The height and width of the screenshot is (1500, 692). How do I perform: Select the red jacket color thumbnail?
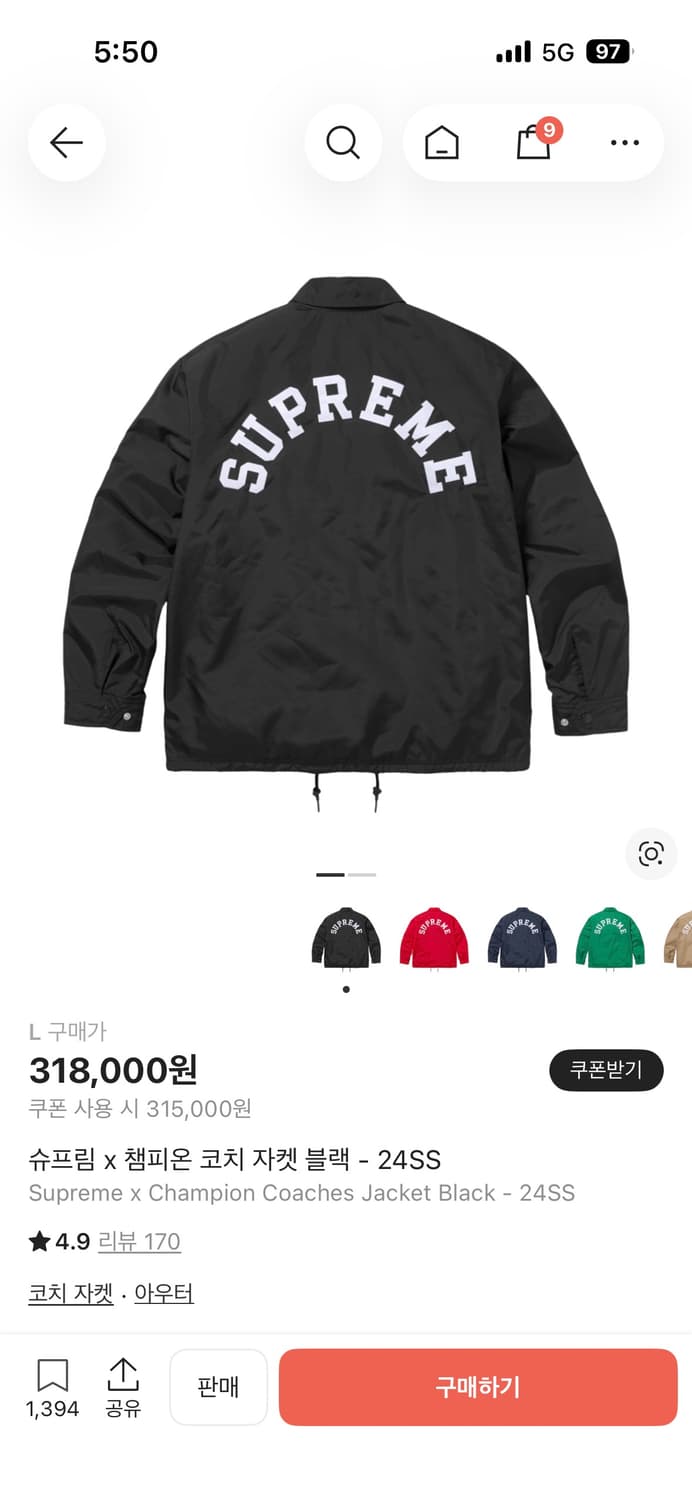434,937
